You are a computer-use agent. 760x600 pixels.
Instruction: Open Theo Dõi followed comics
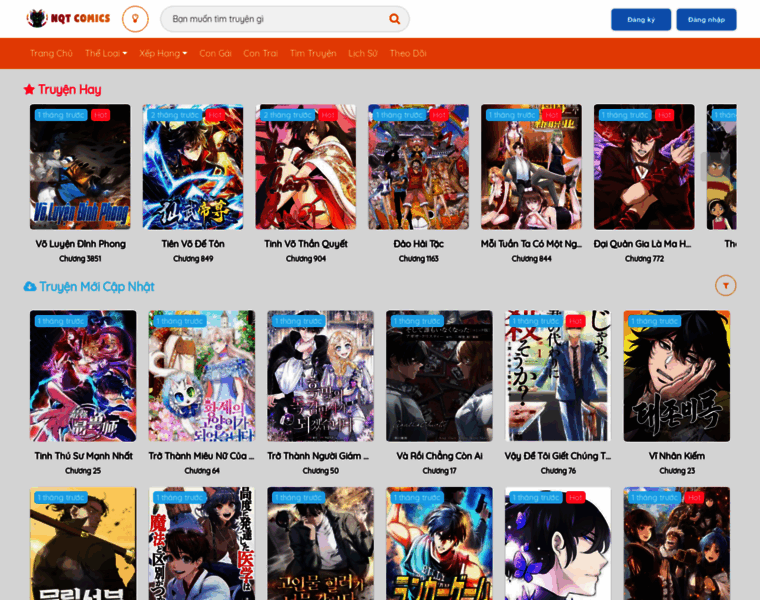point(408,53)
